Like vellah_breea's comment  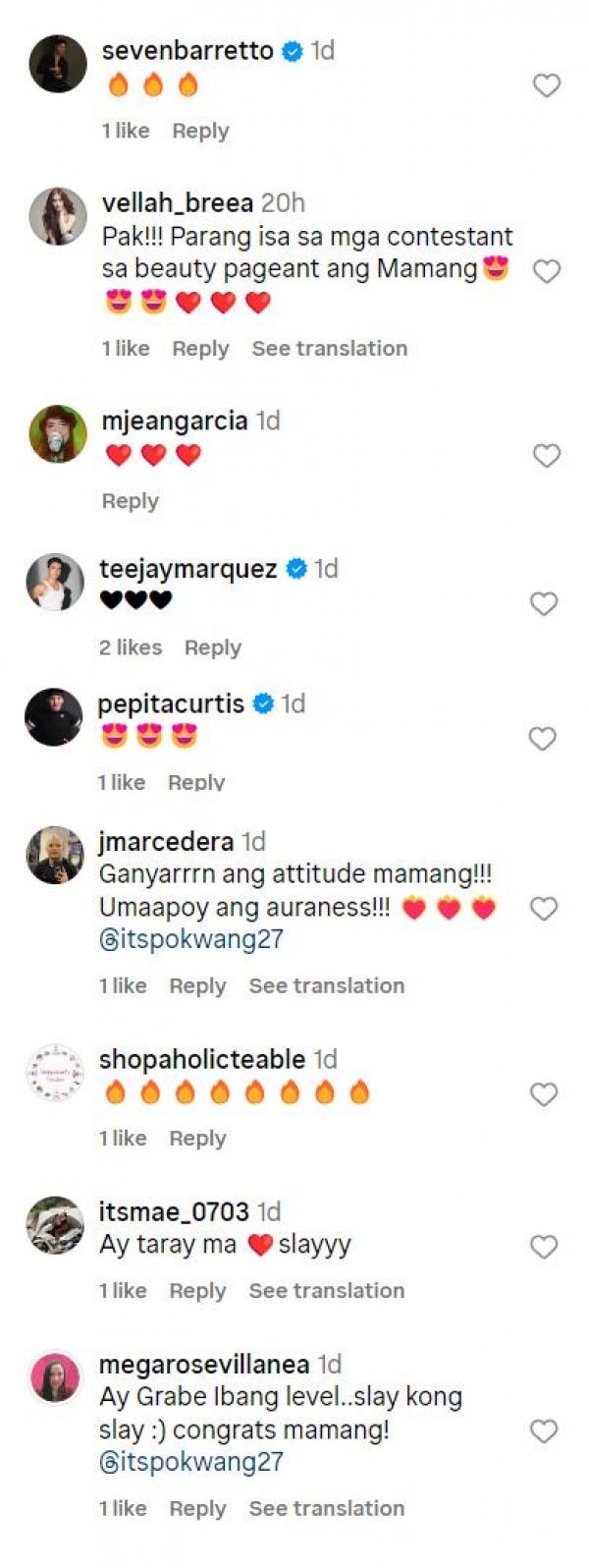coord(546,271)
